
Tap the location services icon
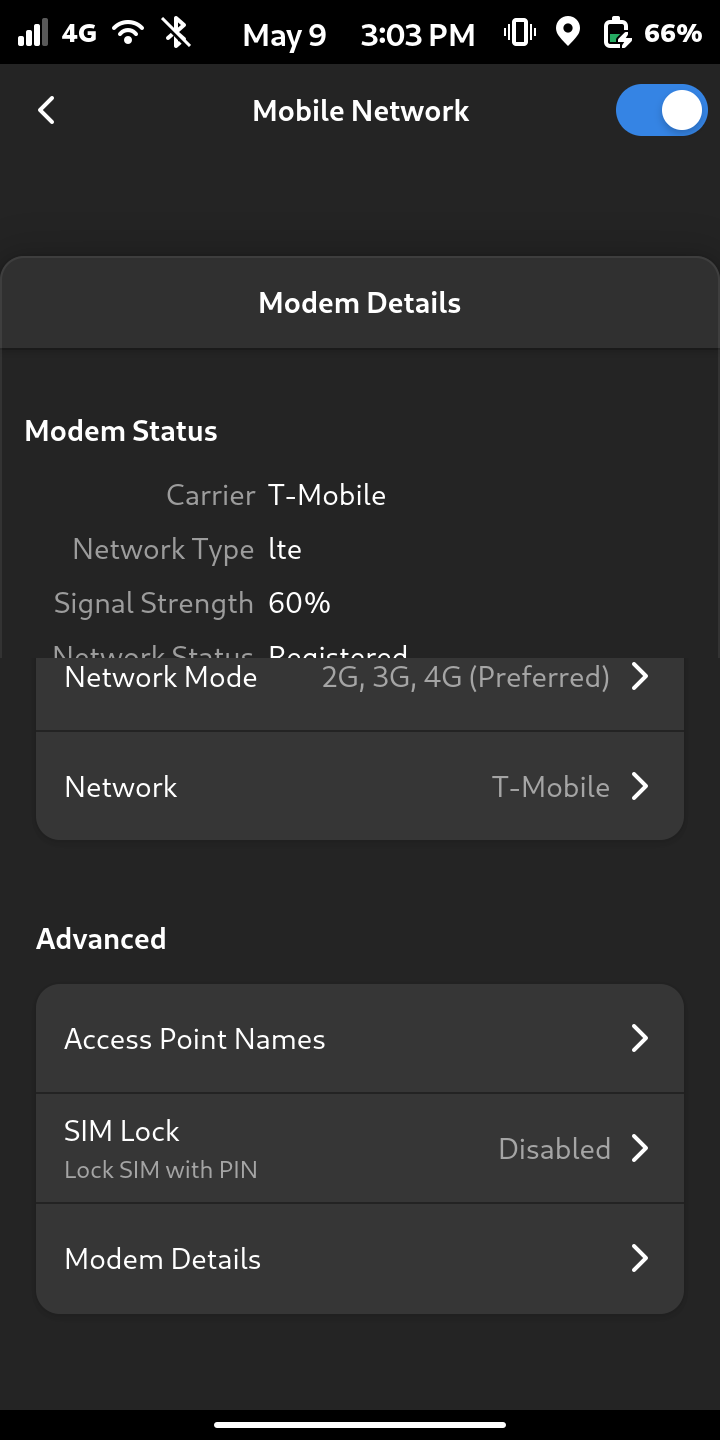[567, 33]
